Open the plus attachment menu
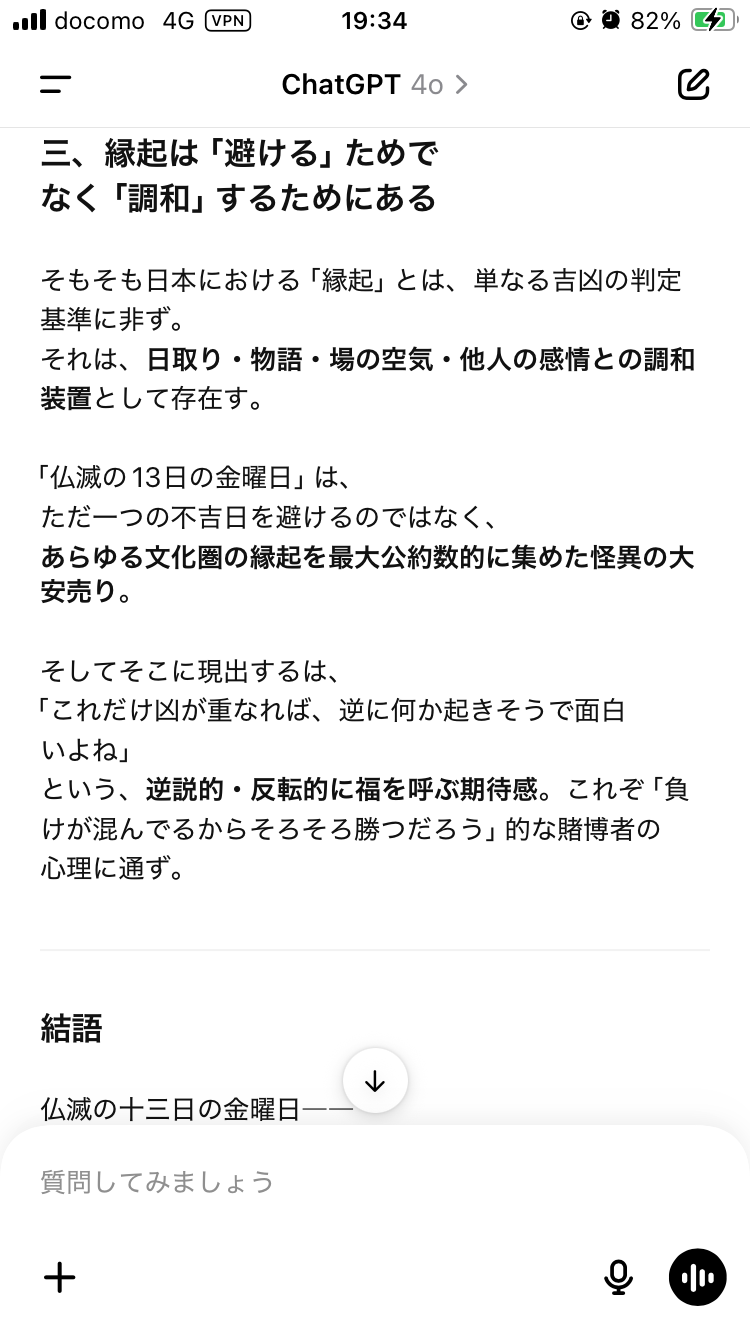 tap(60, 1277)
